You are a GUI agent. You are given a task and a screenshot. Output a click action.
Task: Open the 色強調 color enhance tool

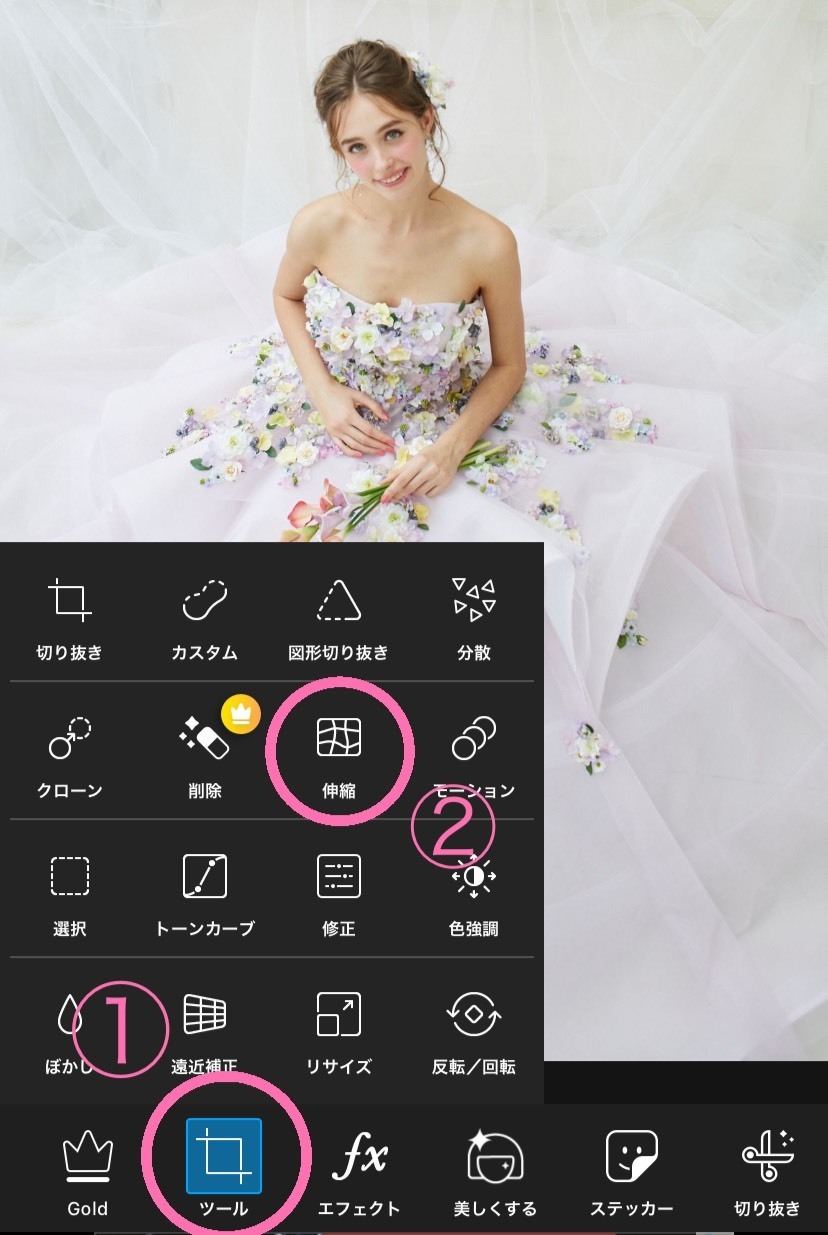coord(474,893)
